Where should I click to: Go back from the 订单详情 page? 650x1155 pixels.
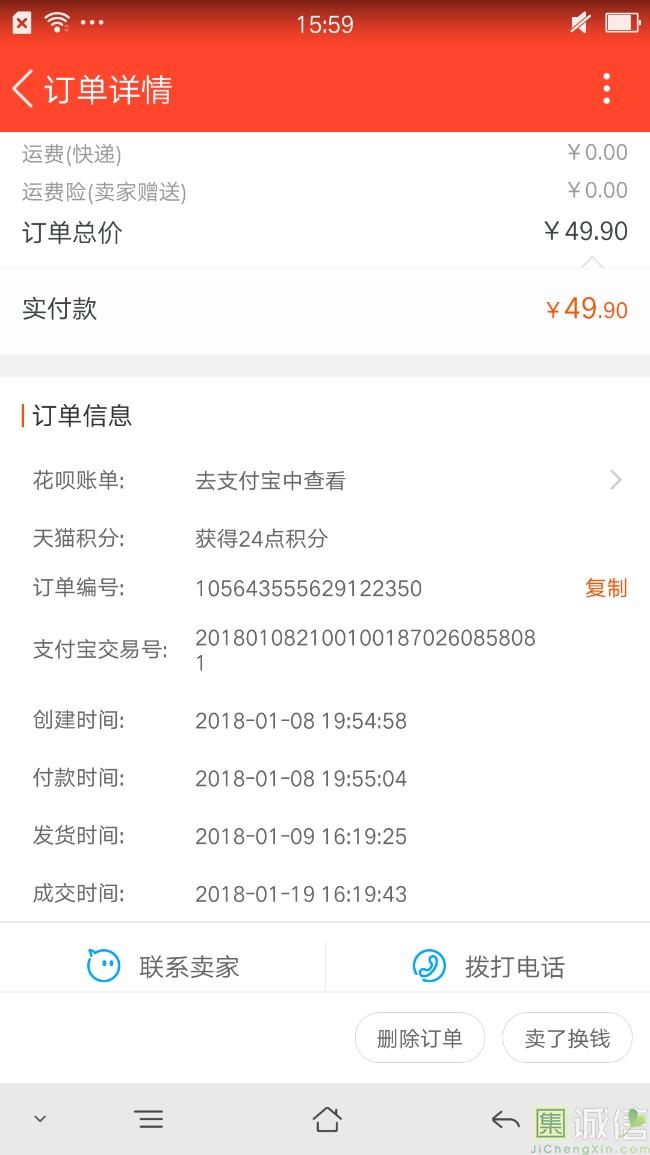(x=23, y=89)
